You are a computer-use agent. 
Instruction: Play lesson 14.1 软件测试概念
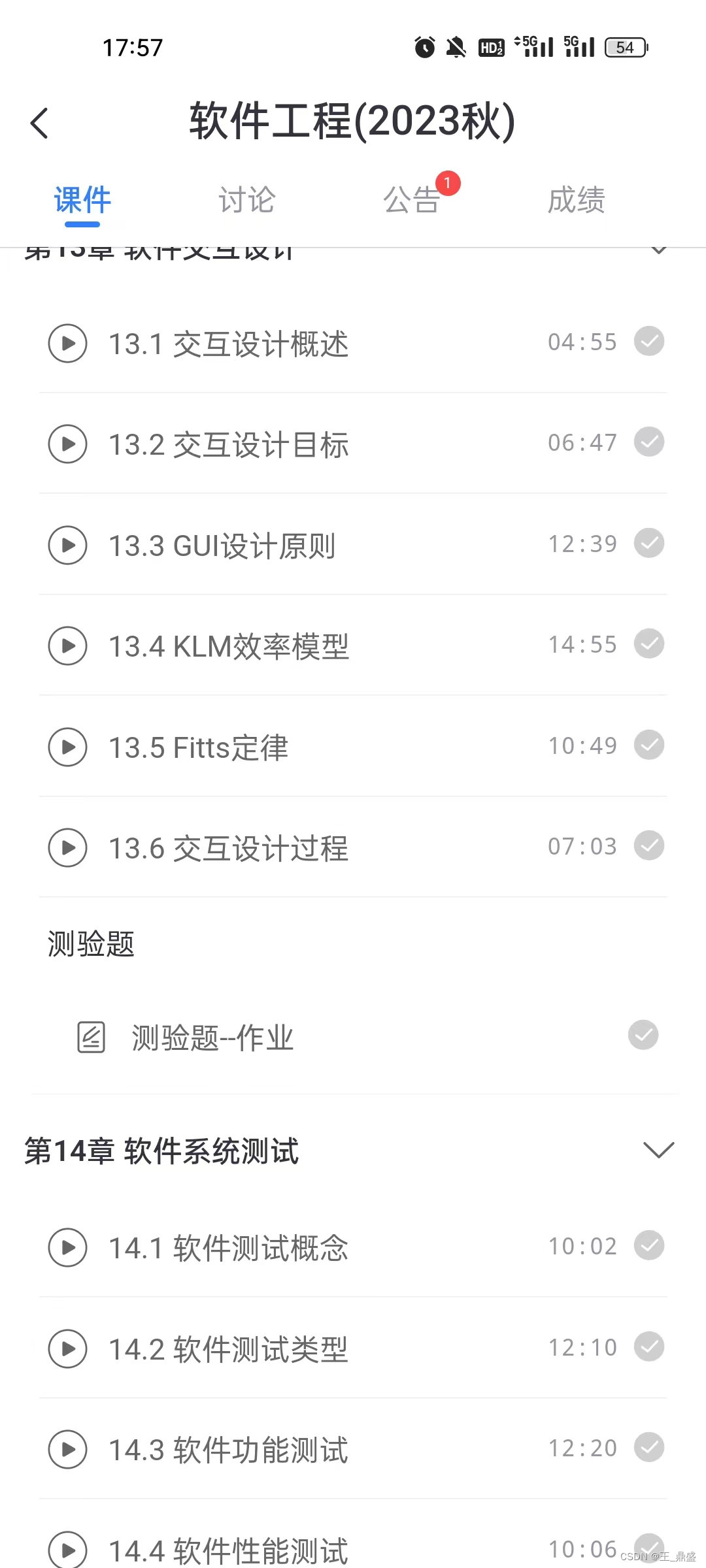point(228,1248)
